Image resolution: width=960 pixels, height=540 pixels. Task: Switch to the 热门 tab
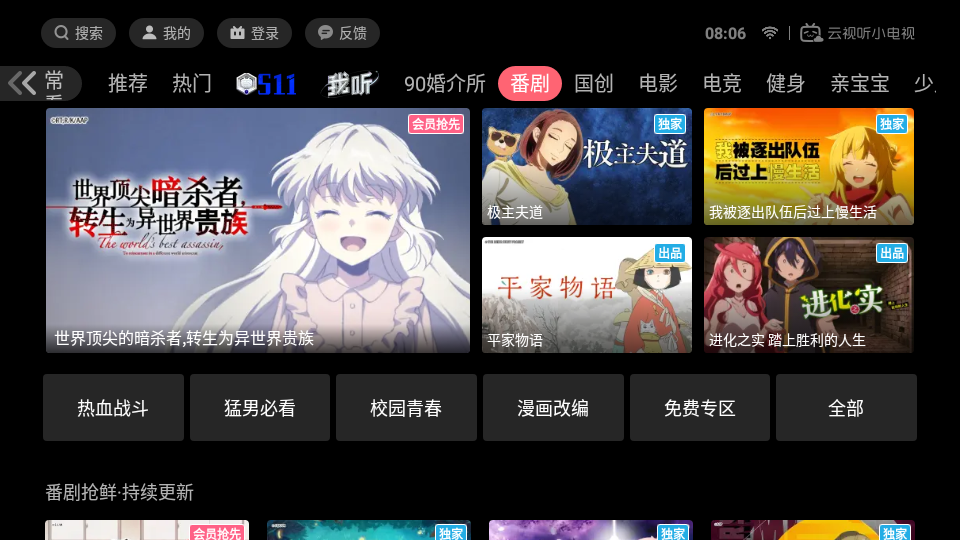point(192,83)
